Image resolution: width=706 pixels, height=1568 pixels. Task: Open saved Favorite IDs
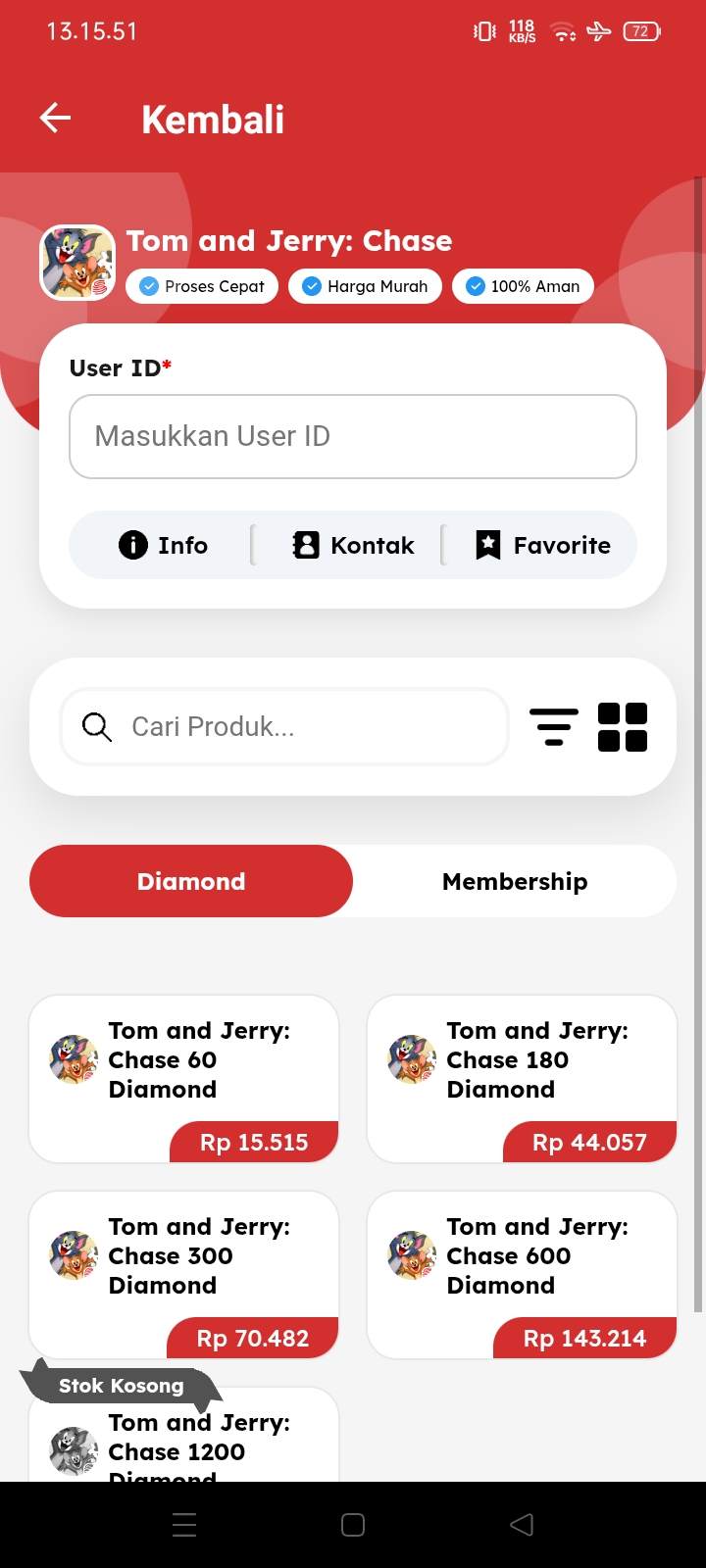point(542,545)
